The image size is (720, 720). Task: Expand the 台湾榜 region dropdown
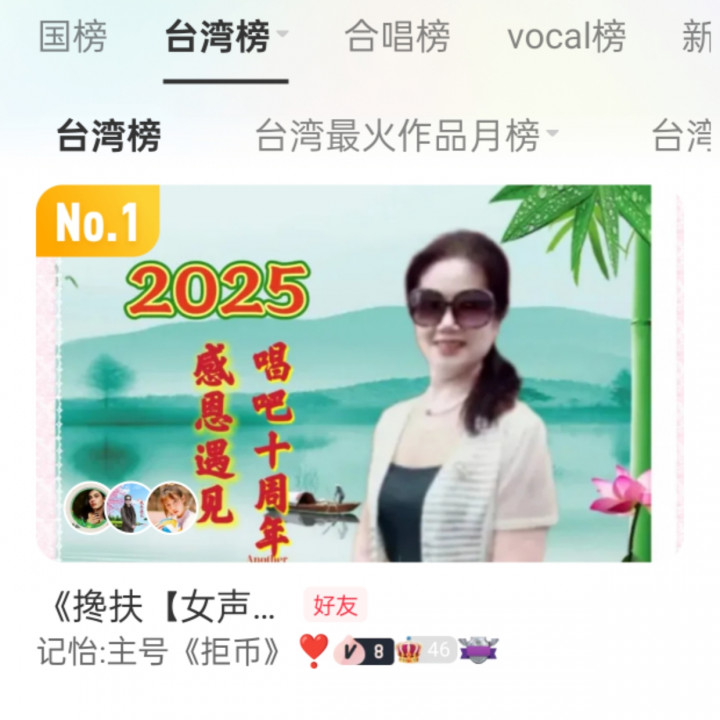282,37
